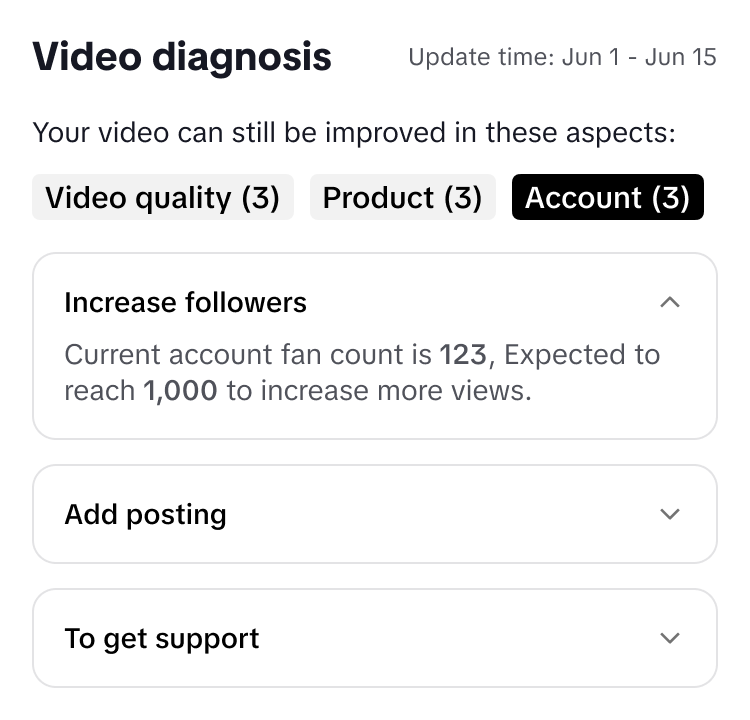Select the Account (3) chip
This screenshot has height=720, width=750.
[x=607, y=197]
